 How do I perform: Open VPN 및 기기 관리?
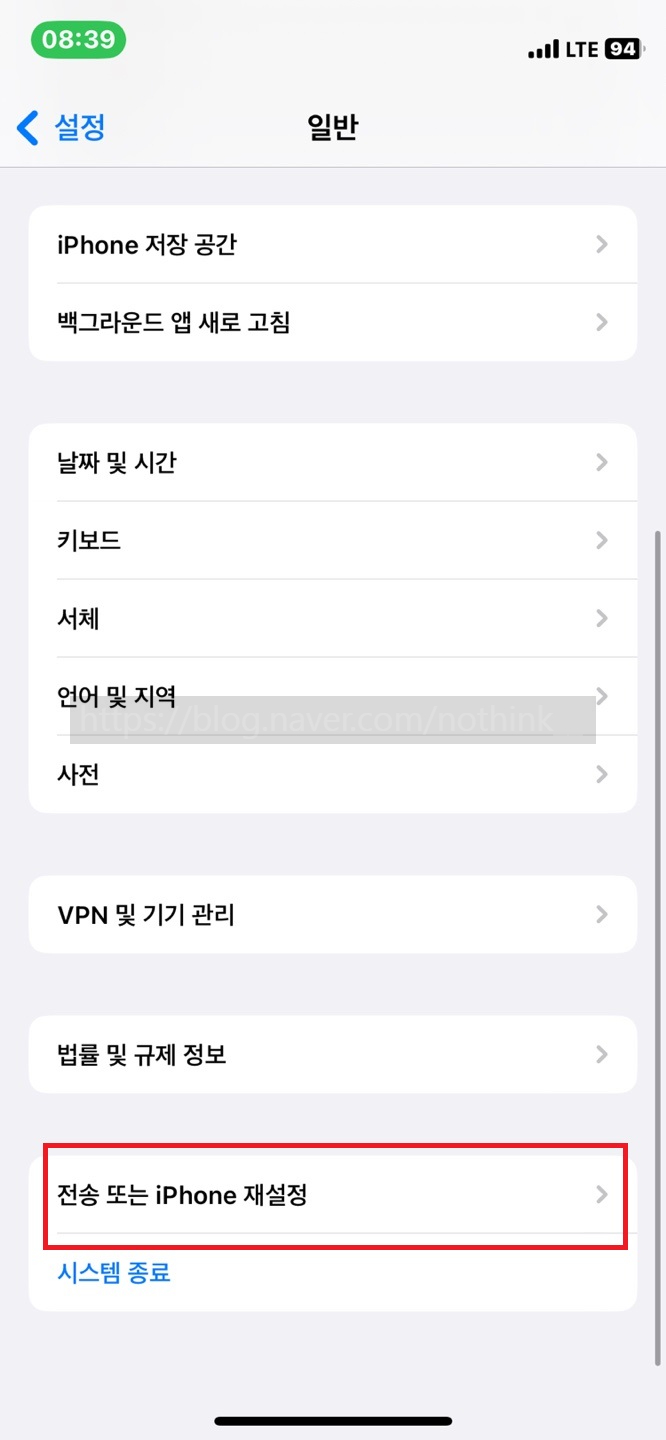tap(332, 915)
